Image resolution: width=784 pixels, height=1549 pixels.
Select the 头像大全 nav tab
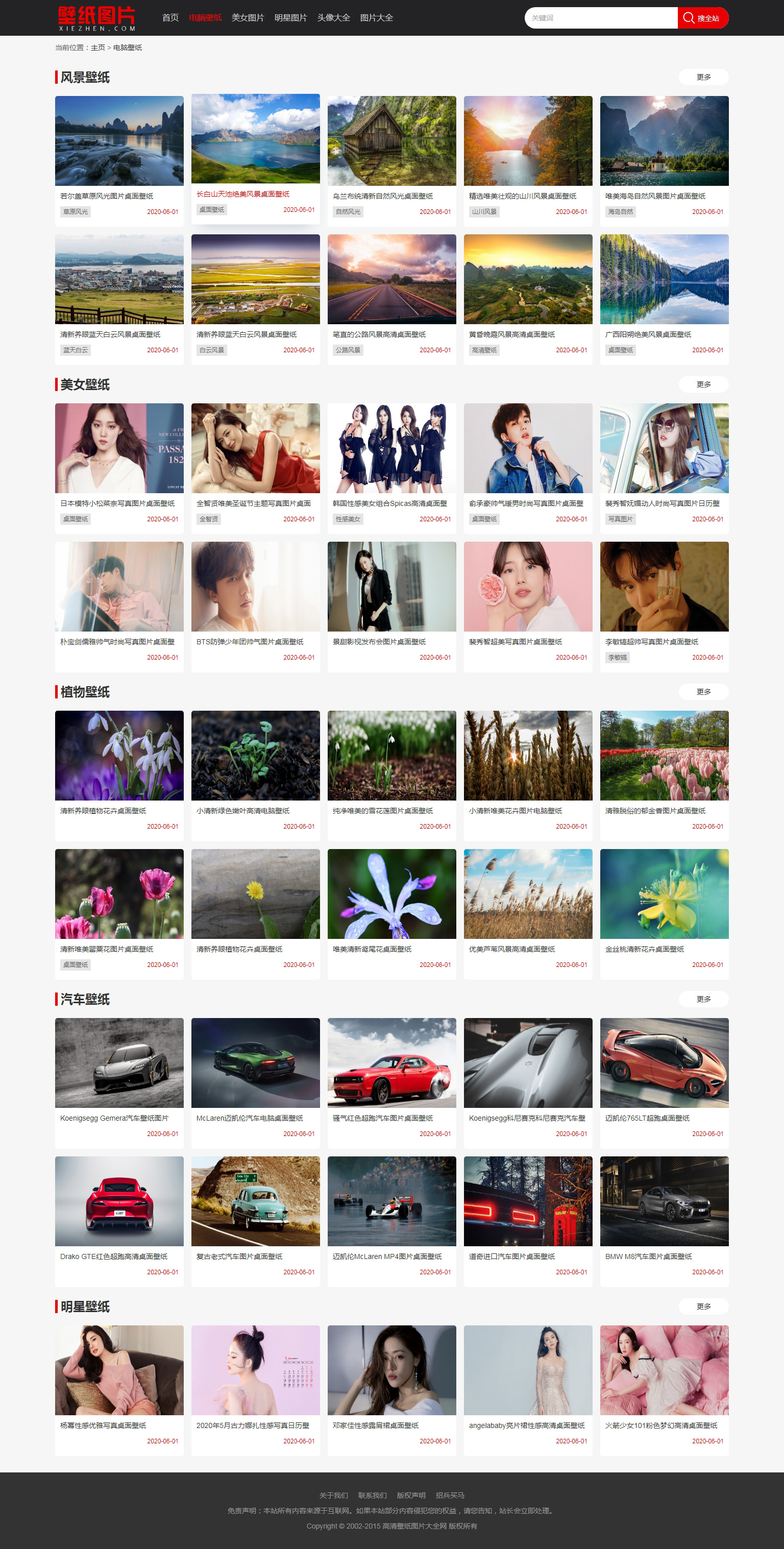click(334, 18)
